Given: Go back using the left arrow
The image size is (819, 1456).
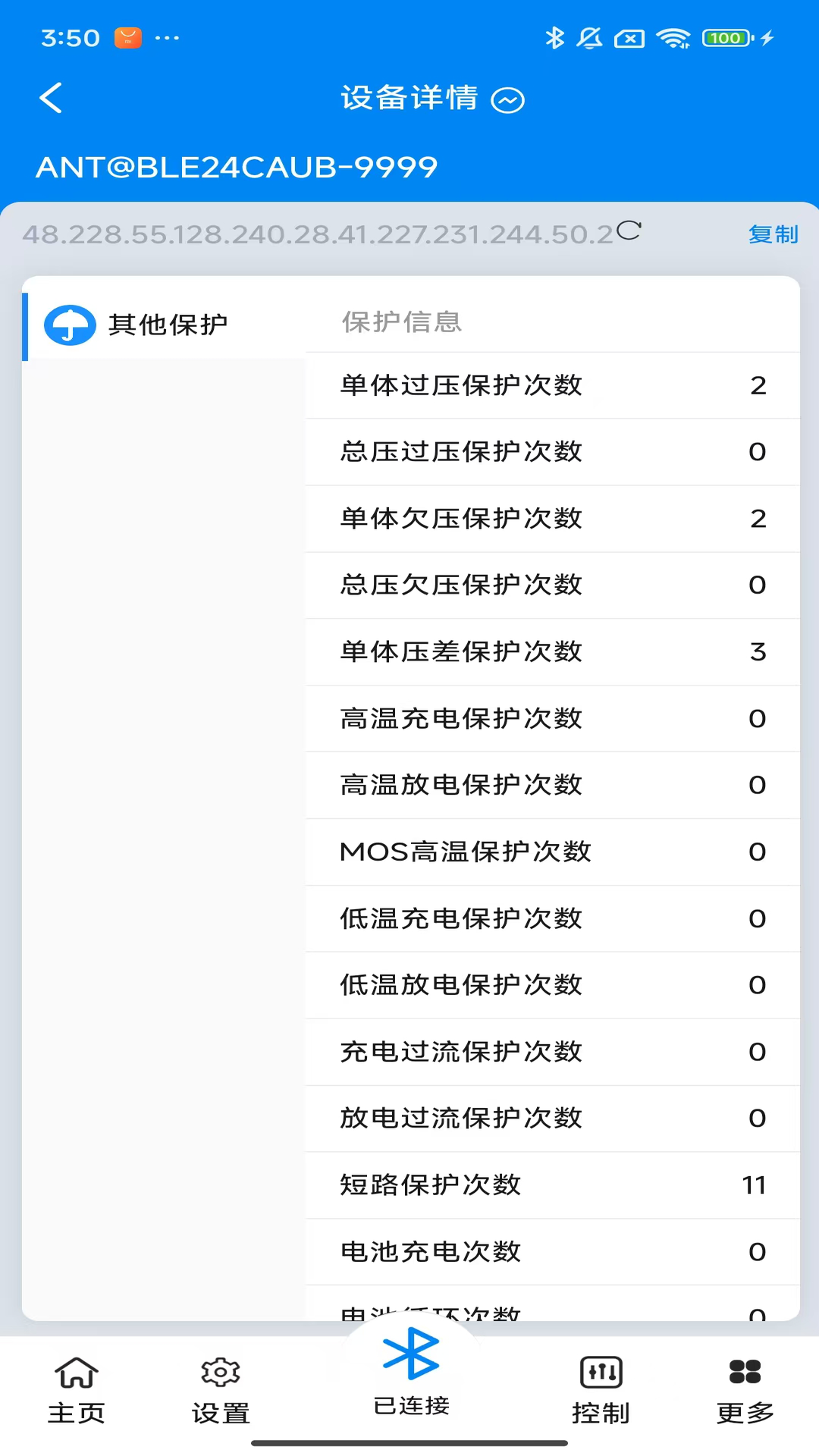Looking at the screenshot, I should [x=51, y=99].
